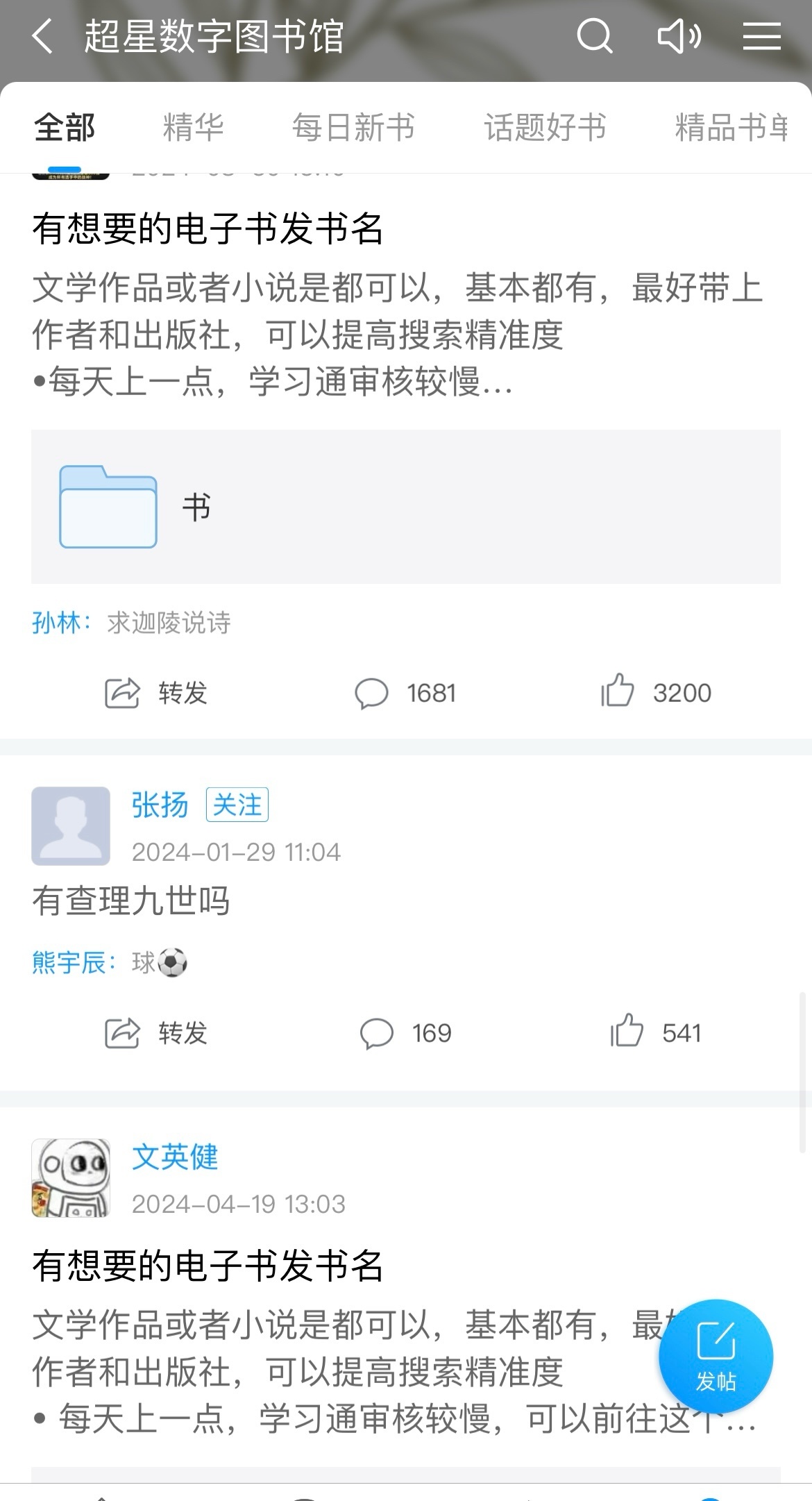Like 张扬's post with 541 likes
Screen dimensions: 812x1501
(x=655, y=1033)
